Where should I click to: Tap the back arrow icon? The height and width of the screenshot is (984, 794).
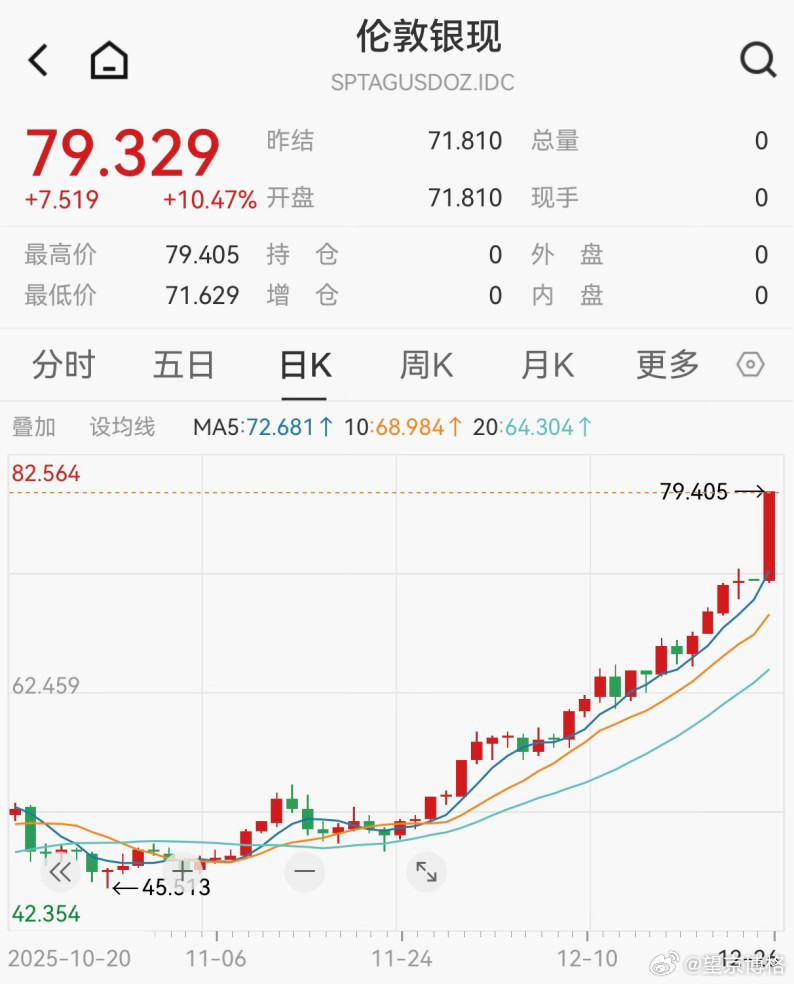tap(37, 60)
